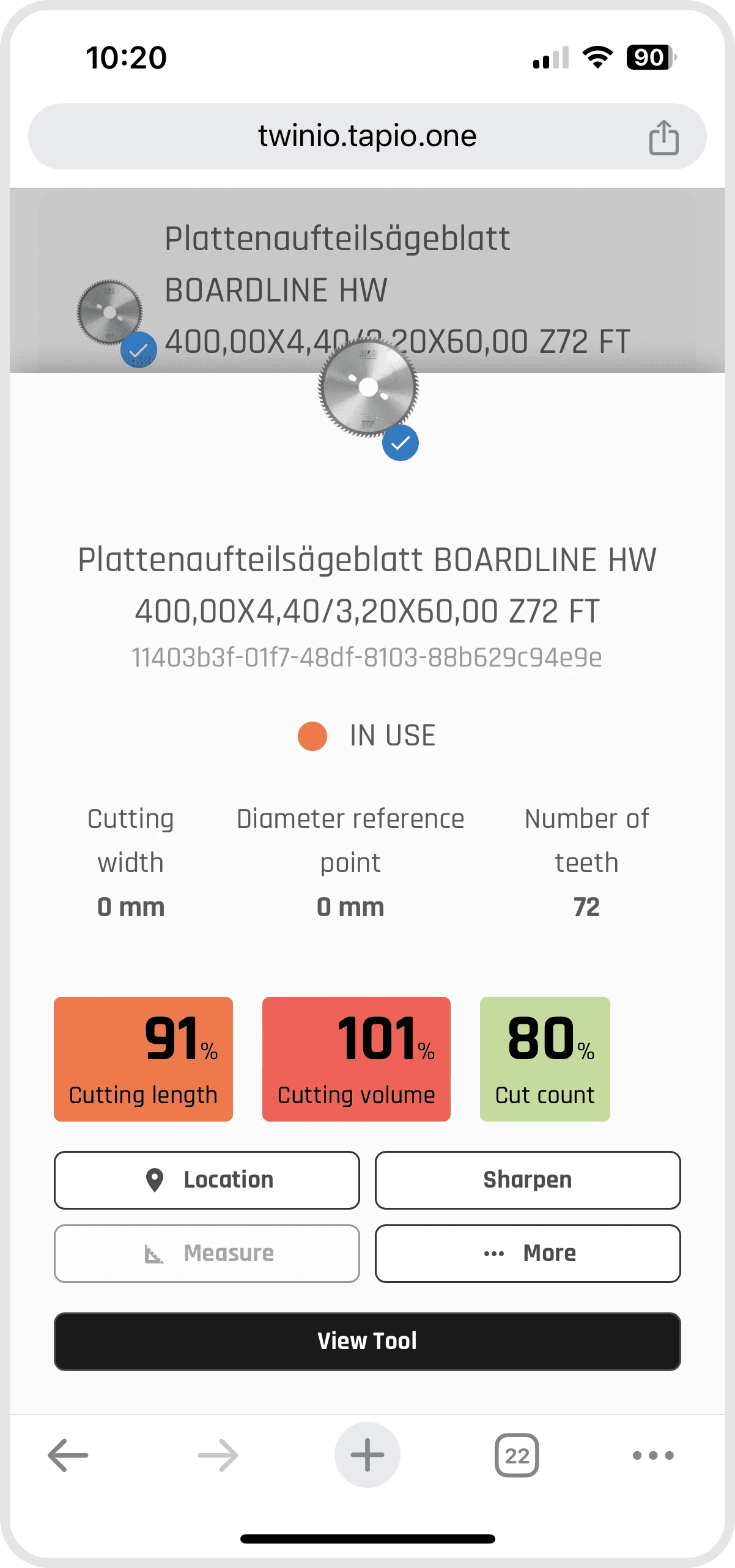Select the tool ID link below the title
Image resolution: width=735 pixels, height=1568 pixels.
[367, 659]
